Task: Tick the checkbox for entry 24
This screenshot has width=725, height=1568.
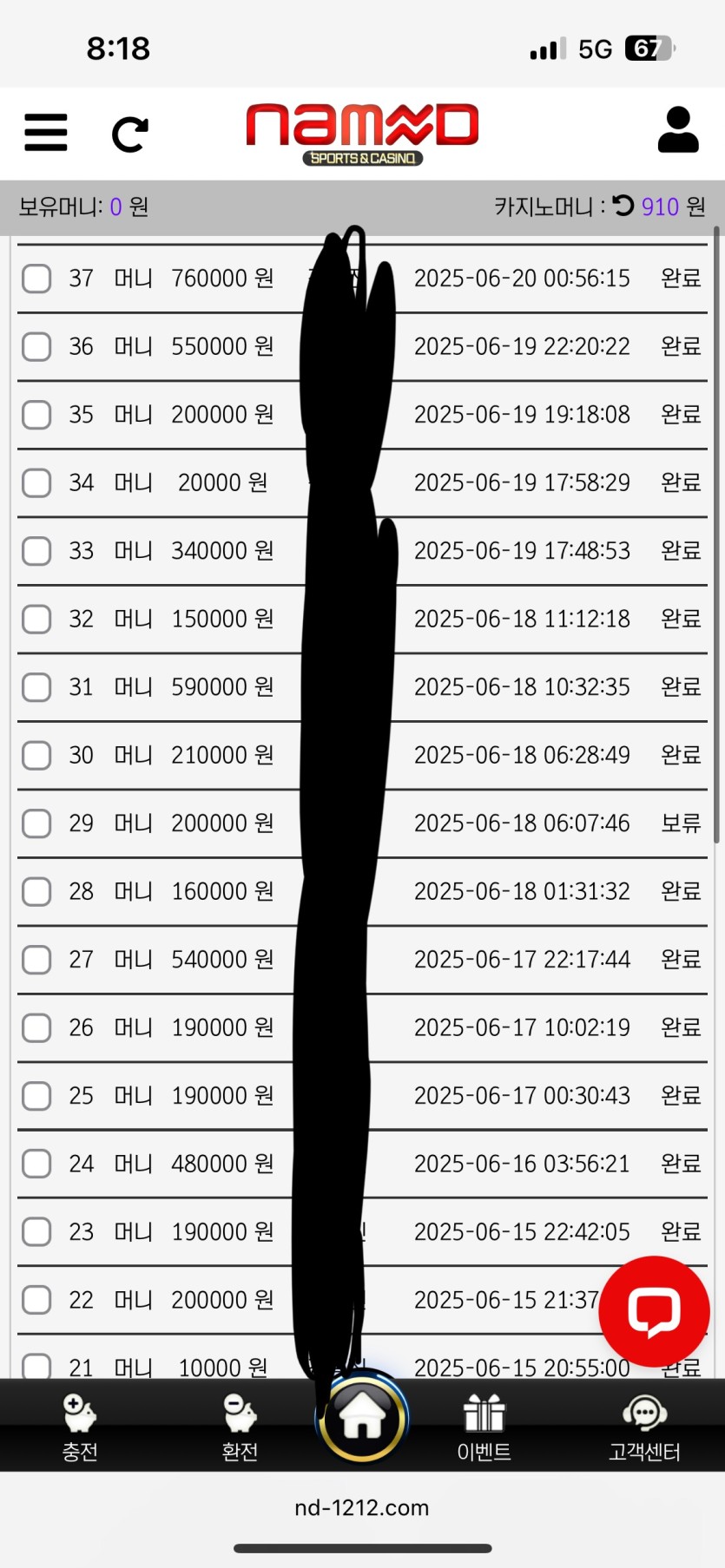Action: pos(36,1164)
